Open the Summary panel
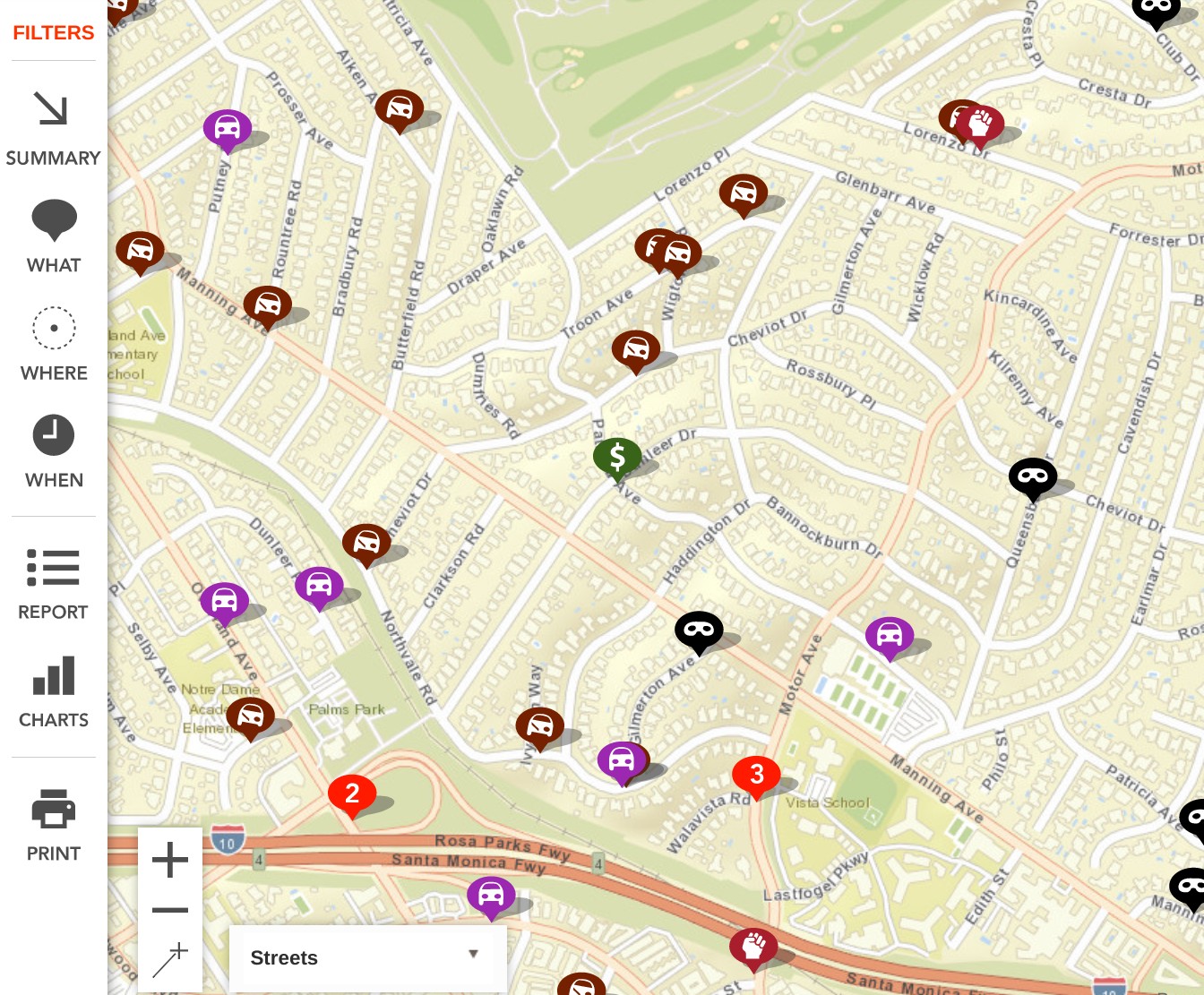This screenshot has width=1204, height=995. point(53,128)
